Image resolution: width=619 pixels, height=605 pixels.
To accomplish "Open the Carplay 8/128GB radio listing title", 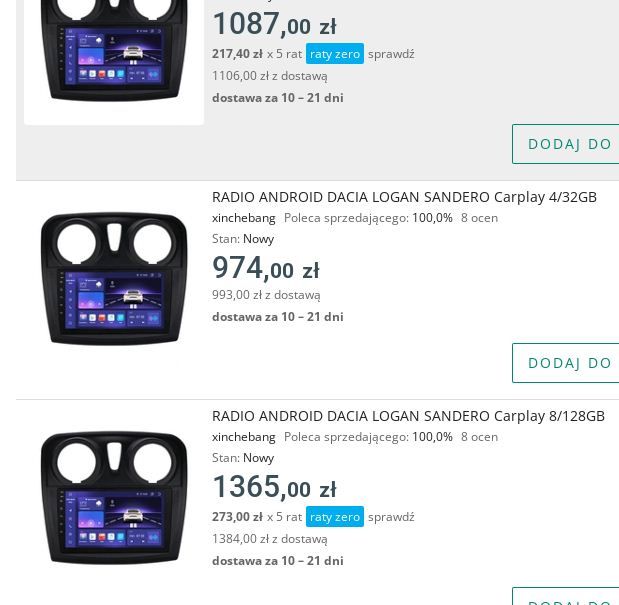I will pyautogui.click(x=408, y=416).
